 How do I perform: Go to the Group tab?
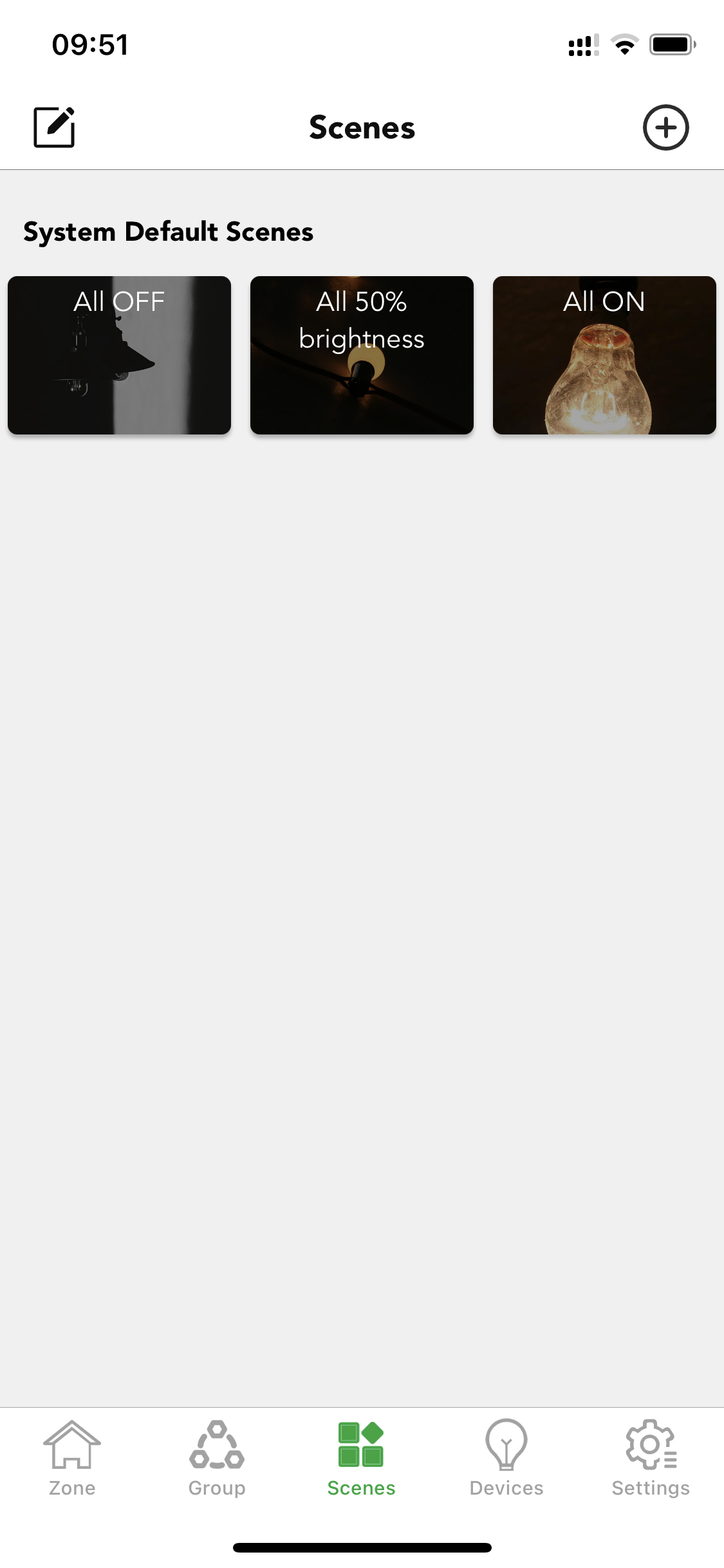click(x=217, y=1459)
